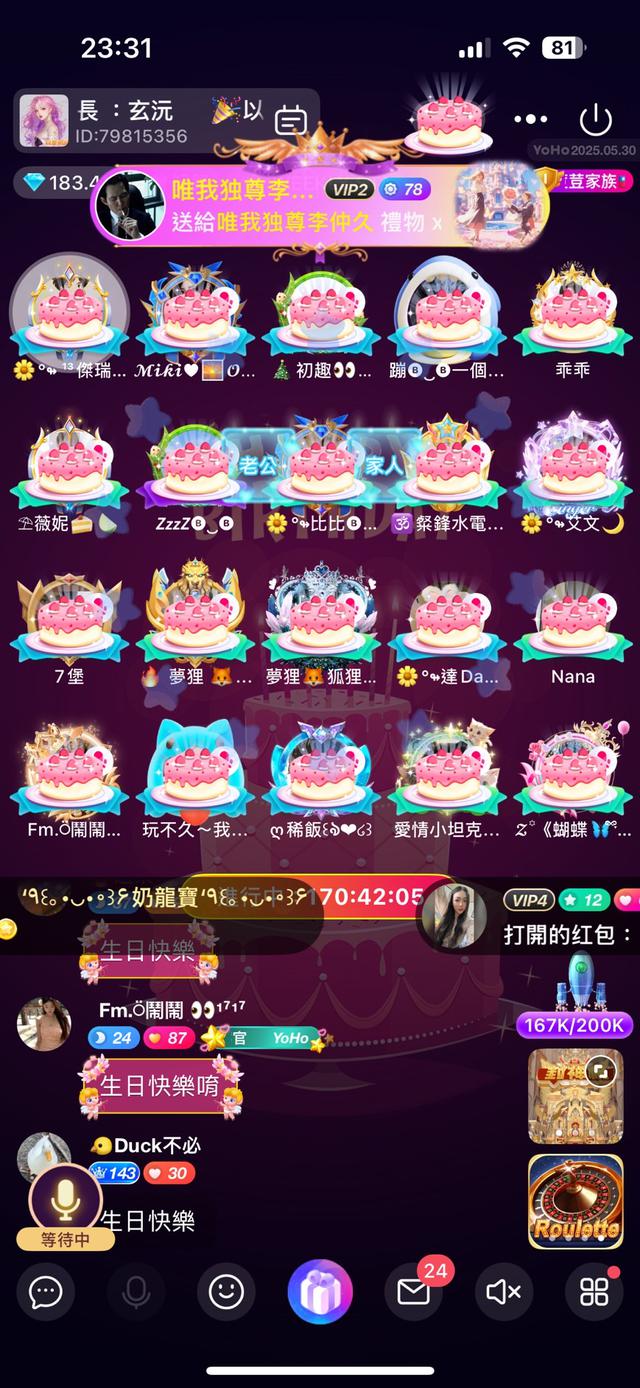This screenshot has width=640, height=1388.
Task: Open the chat message input
Action: pyautogui.click(x=46, y=1292)
